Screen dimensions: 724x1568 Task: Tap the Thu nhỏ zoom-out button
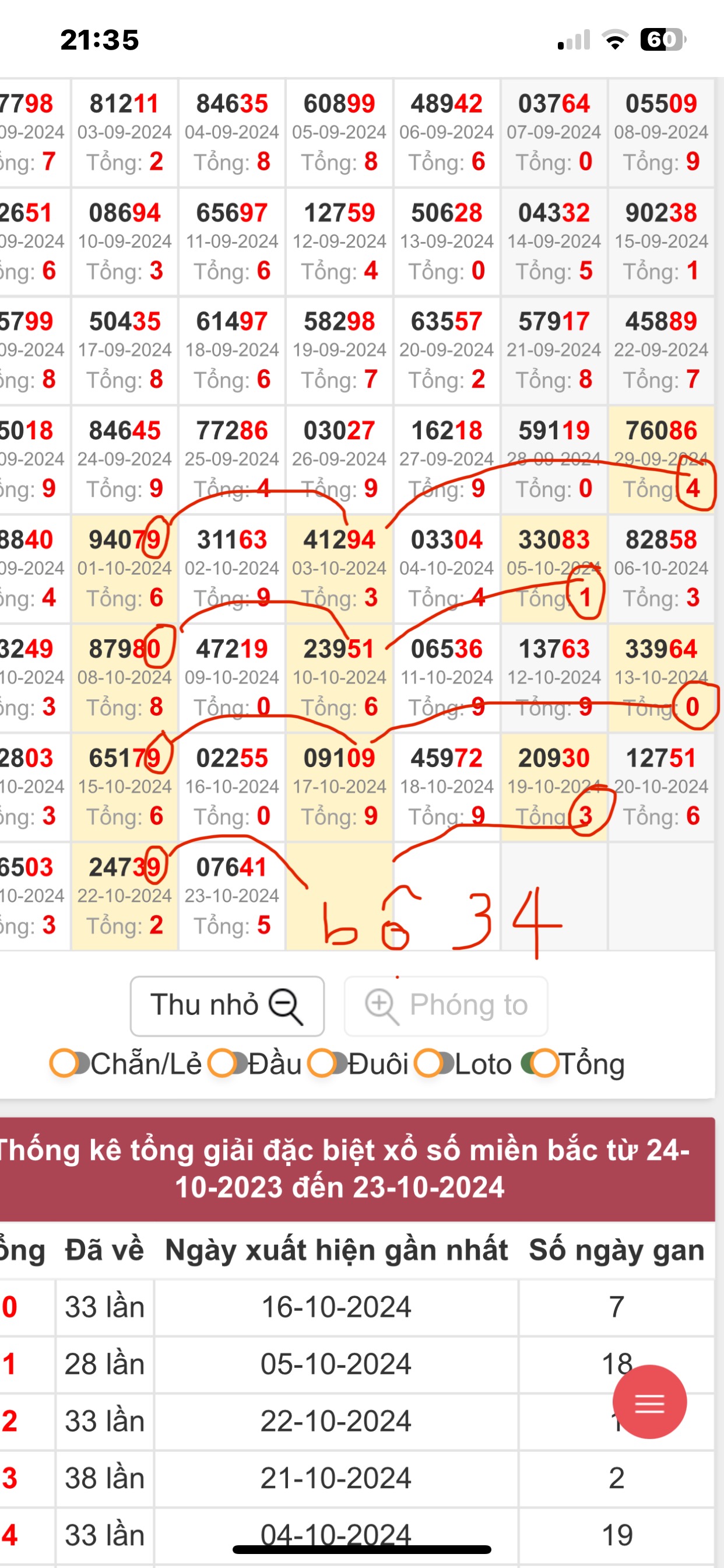(x=227, y=1006)
